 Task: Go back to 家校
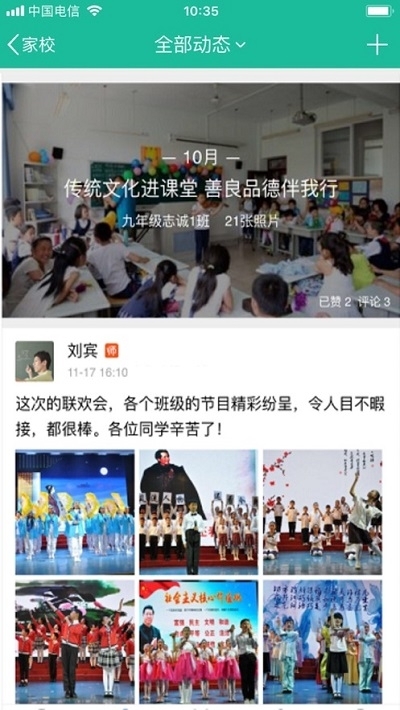tap(31, 45)
